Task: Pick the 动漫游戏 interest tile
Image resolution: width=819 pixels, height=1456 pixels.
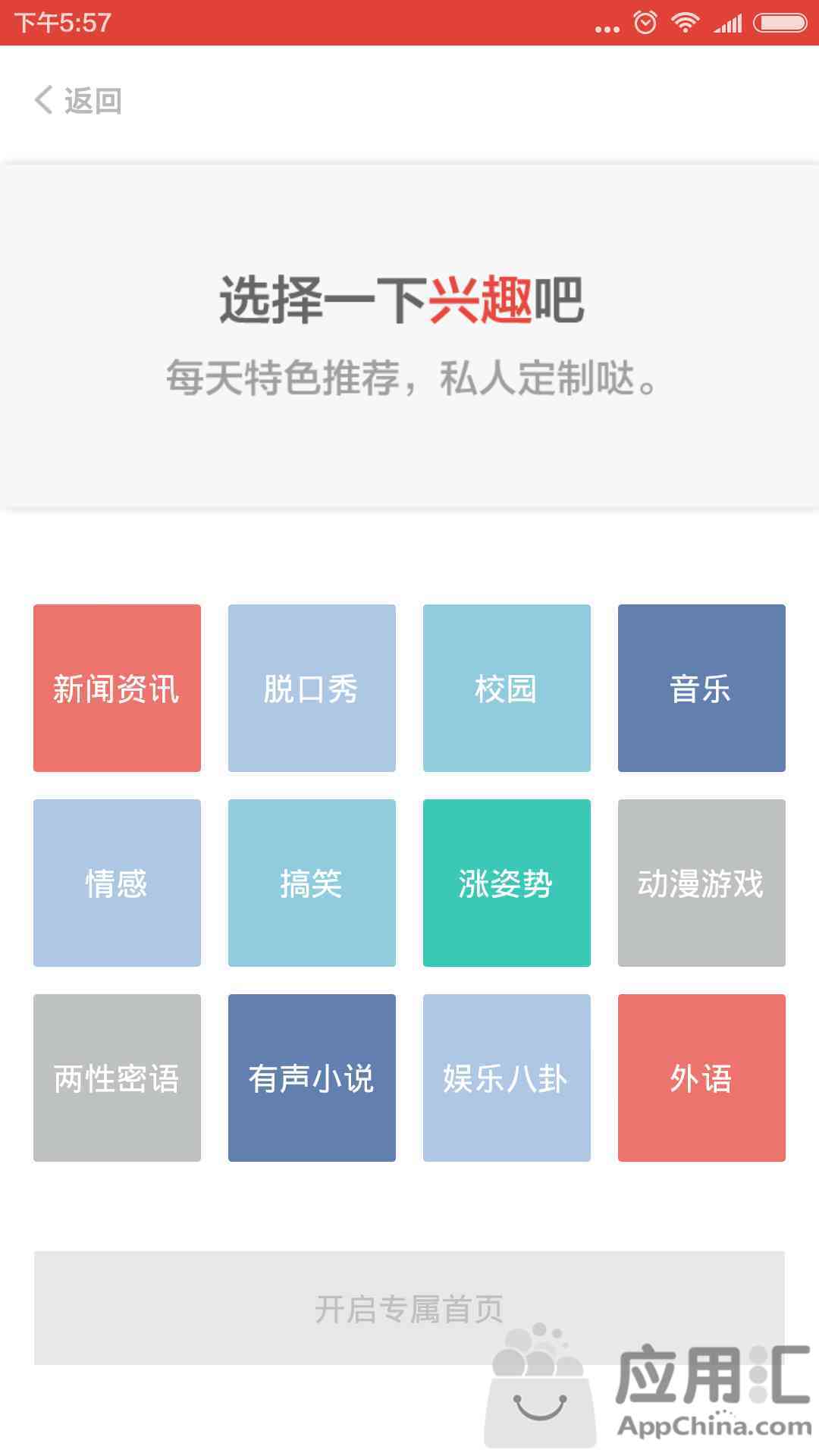Action: 701,883
